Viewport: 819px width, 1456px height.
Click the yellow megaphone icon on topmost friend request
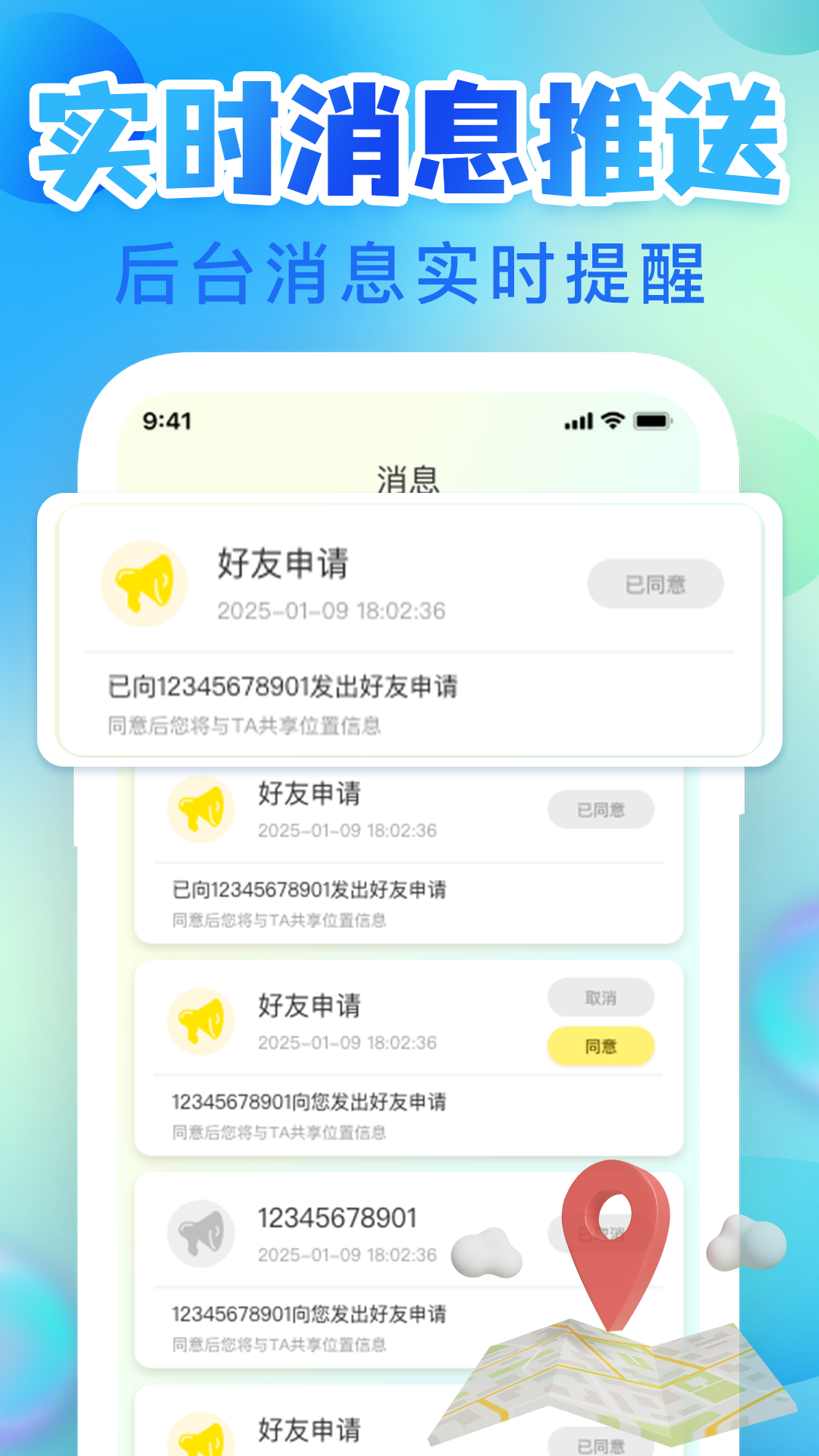click(x=140, y=582)
